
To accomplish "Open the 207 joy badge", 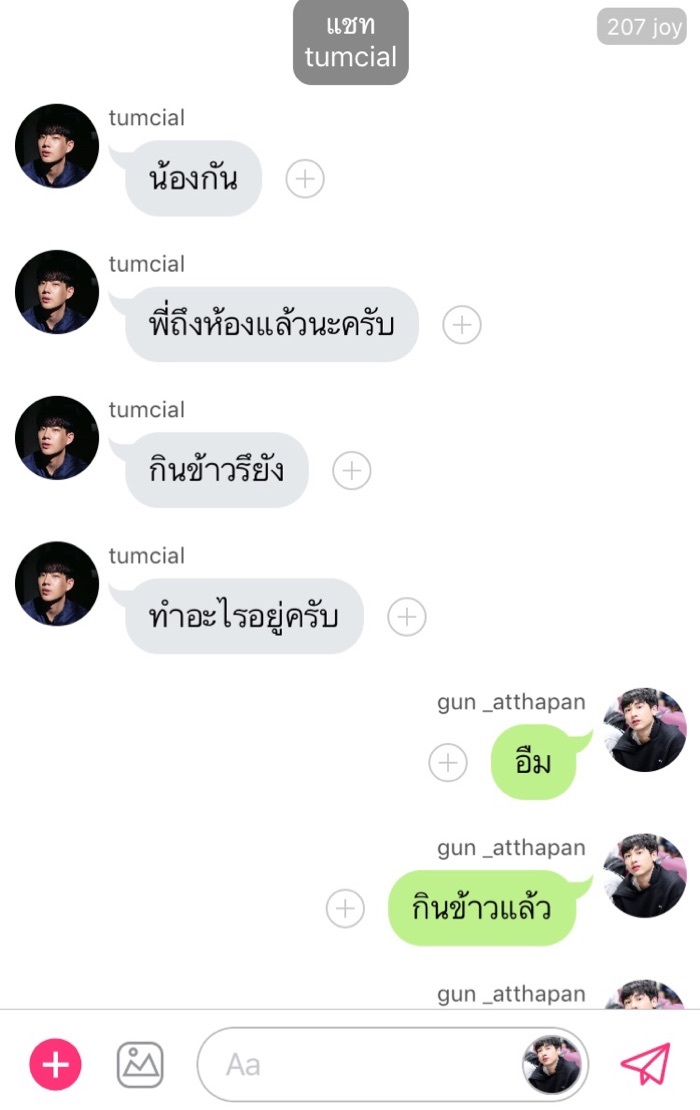I will click(x=643, y=27).
